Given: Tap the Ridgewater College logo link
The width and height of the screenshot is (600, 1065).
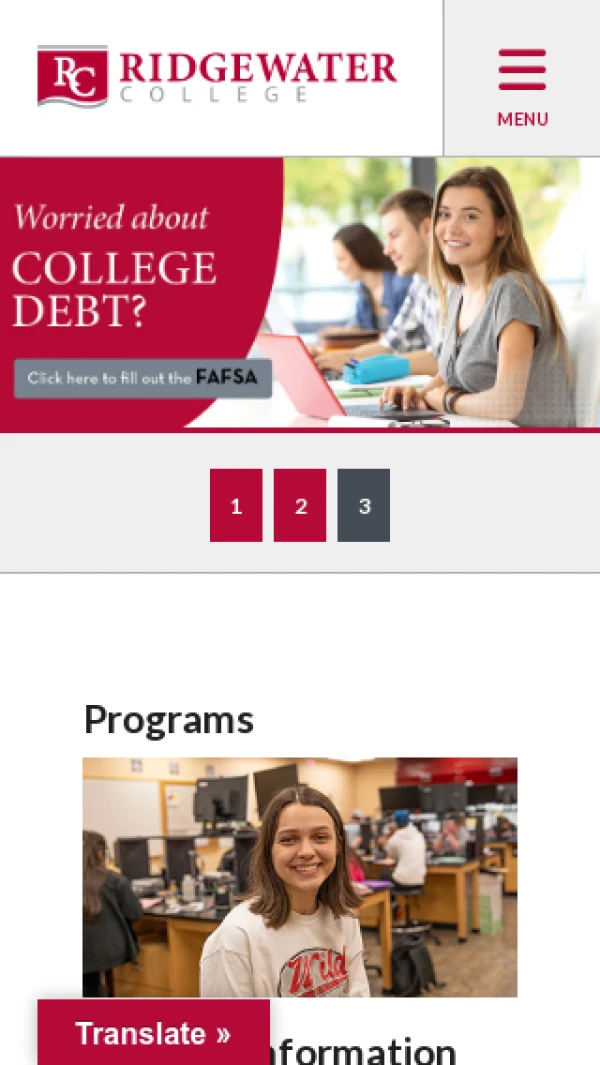Looking at the screenshot, I should (x=217, y=76).
